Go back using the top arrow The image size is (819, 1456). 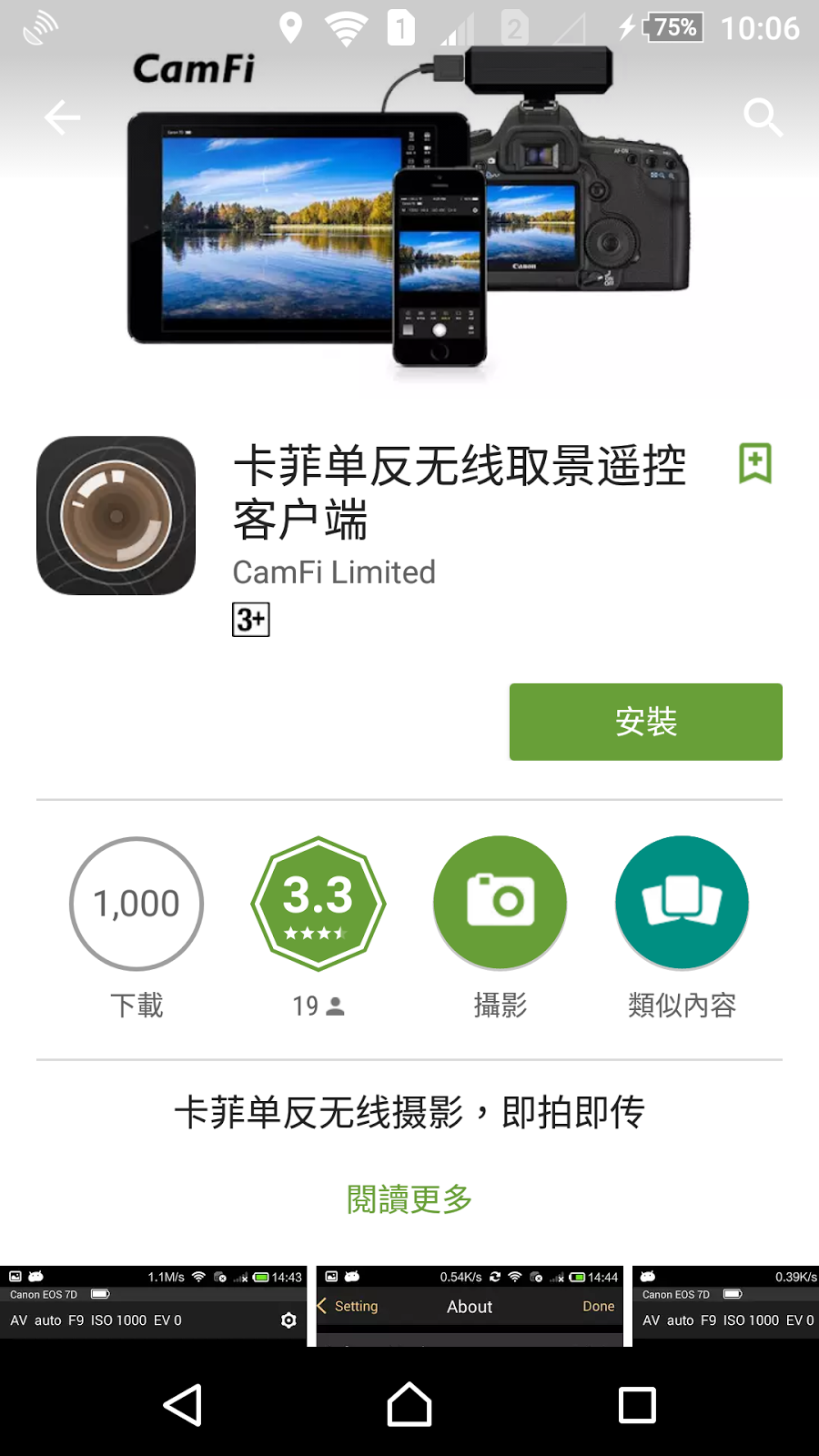tap(62, 117)
